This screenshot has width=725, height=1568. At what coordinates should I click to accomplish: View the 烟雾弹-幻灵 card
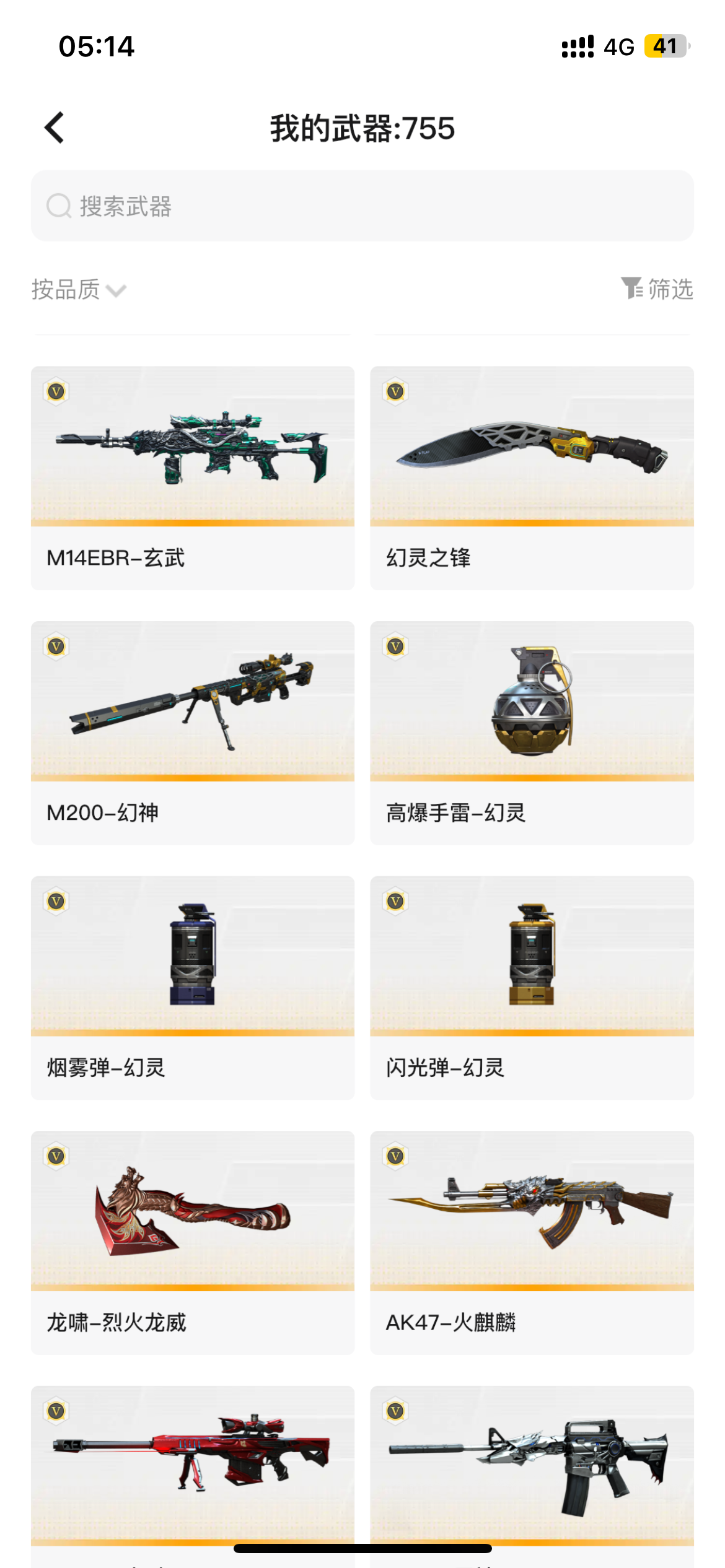pos(193,987)
